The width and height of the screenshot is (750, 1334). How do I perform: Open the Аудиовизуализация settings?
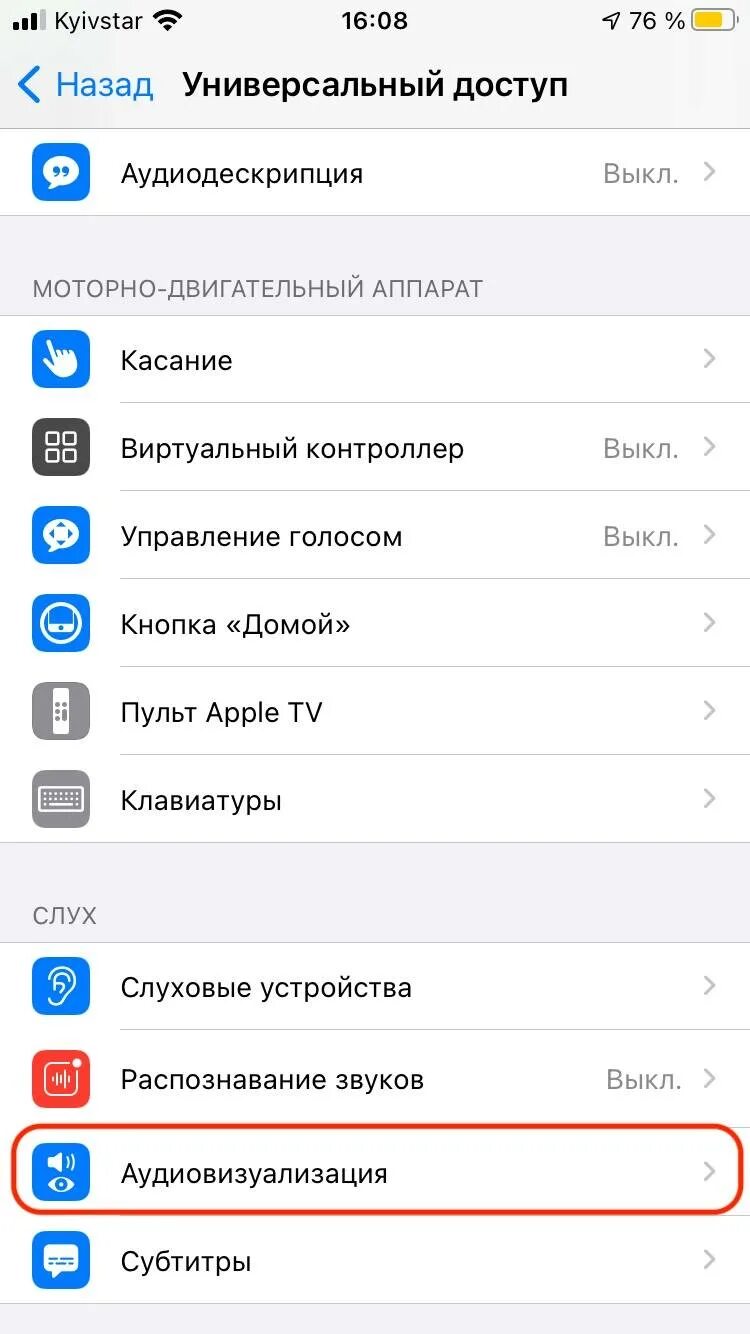[375, 1172]
